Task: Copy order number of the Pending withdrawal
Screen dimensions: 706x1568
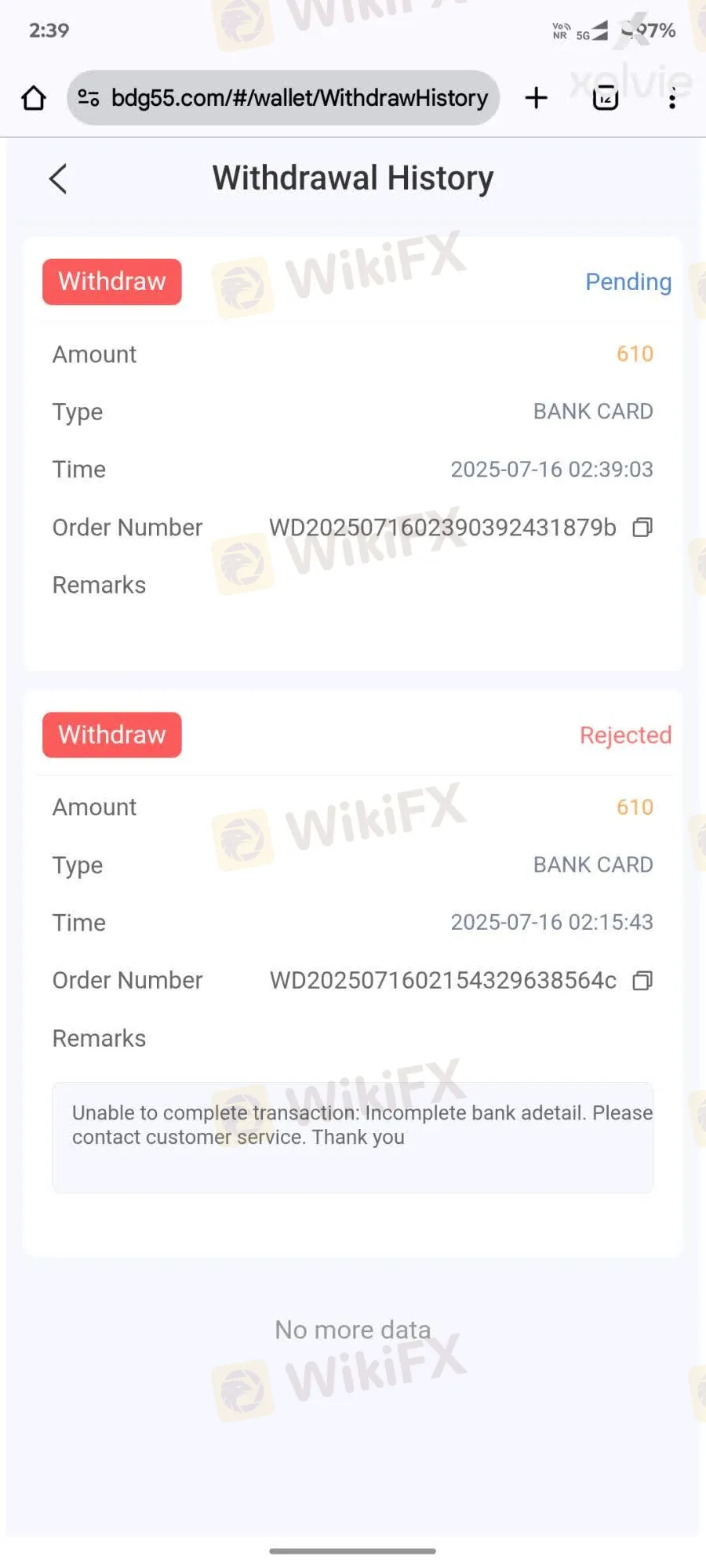Action: [x=642, y=528]
